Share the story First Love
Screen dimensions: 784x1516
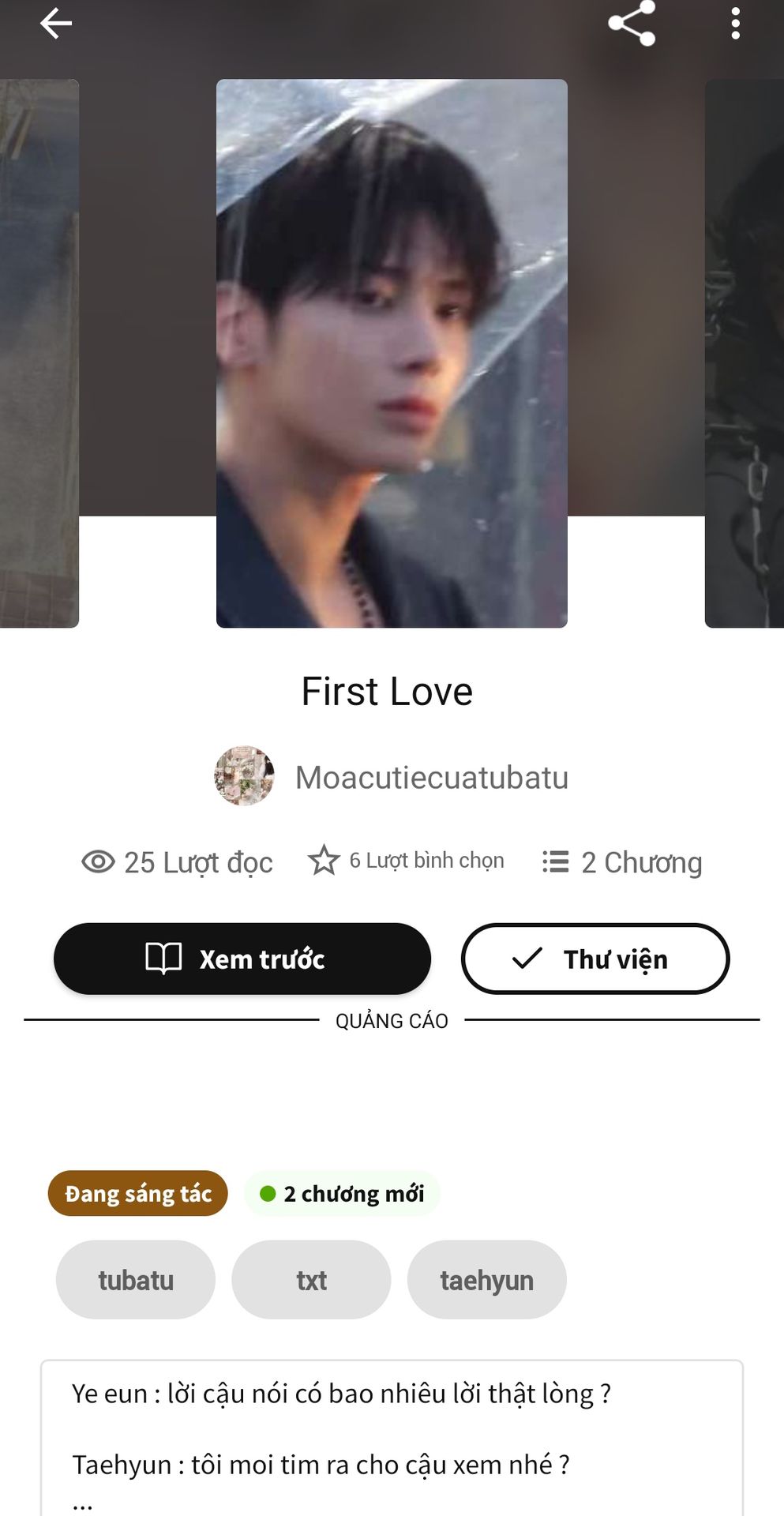(x=632, y=24)
